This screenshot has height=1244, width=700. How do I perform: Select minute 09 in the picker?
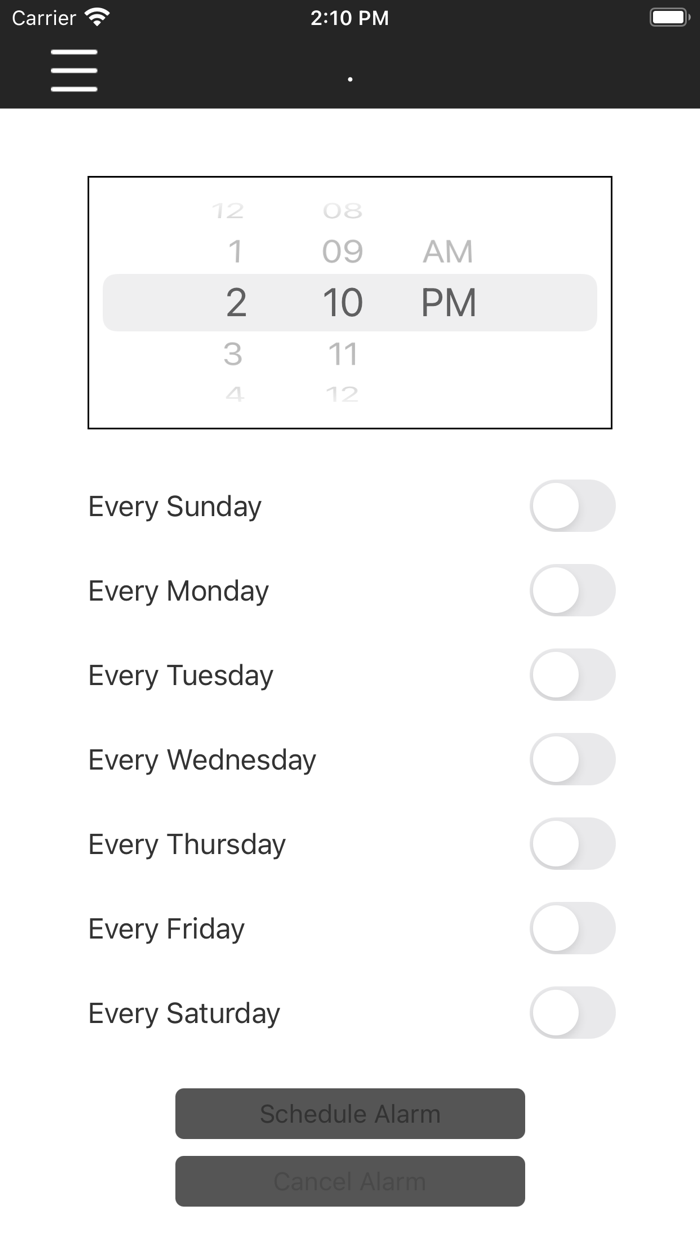click(342, 252)
